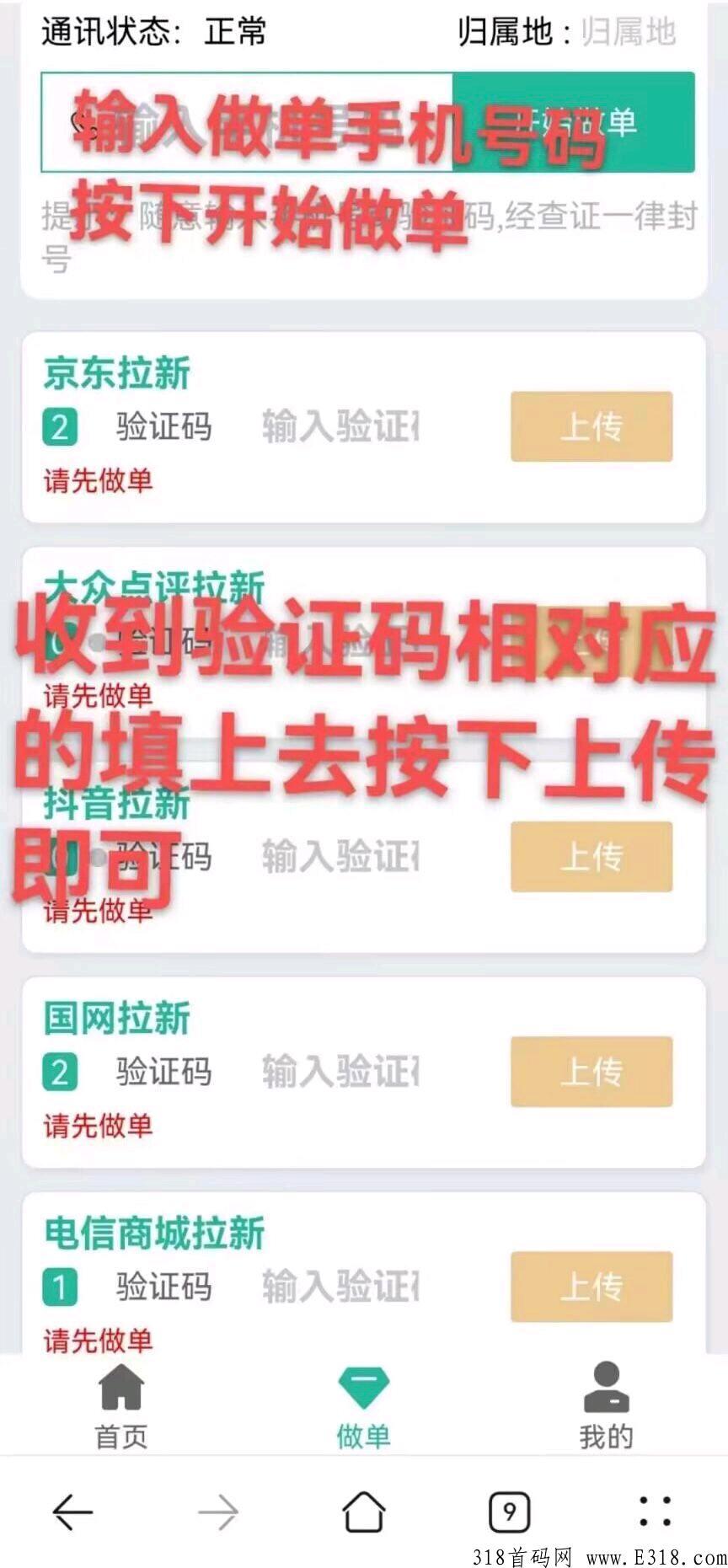Tap 上传 for 京东拉新
The width and height of the screenshot is (728, 1568).
pyautogui.click(x=591, y=427)
